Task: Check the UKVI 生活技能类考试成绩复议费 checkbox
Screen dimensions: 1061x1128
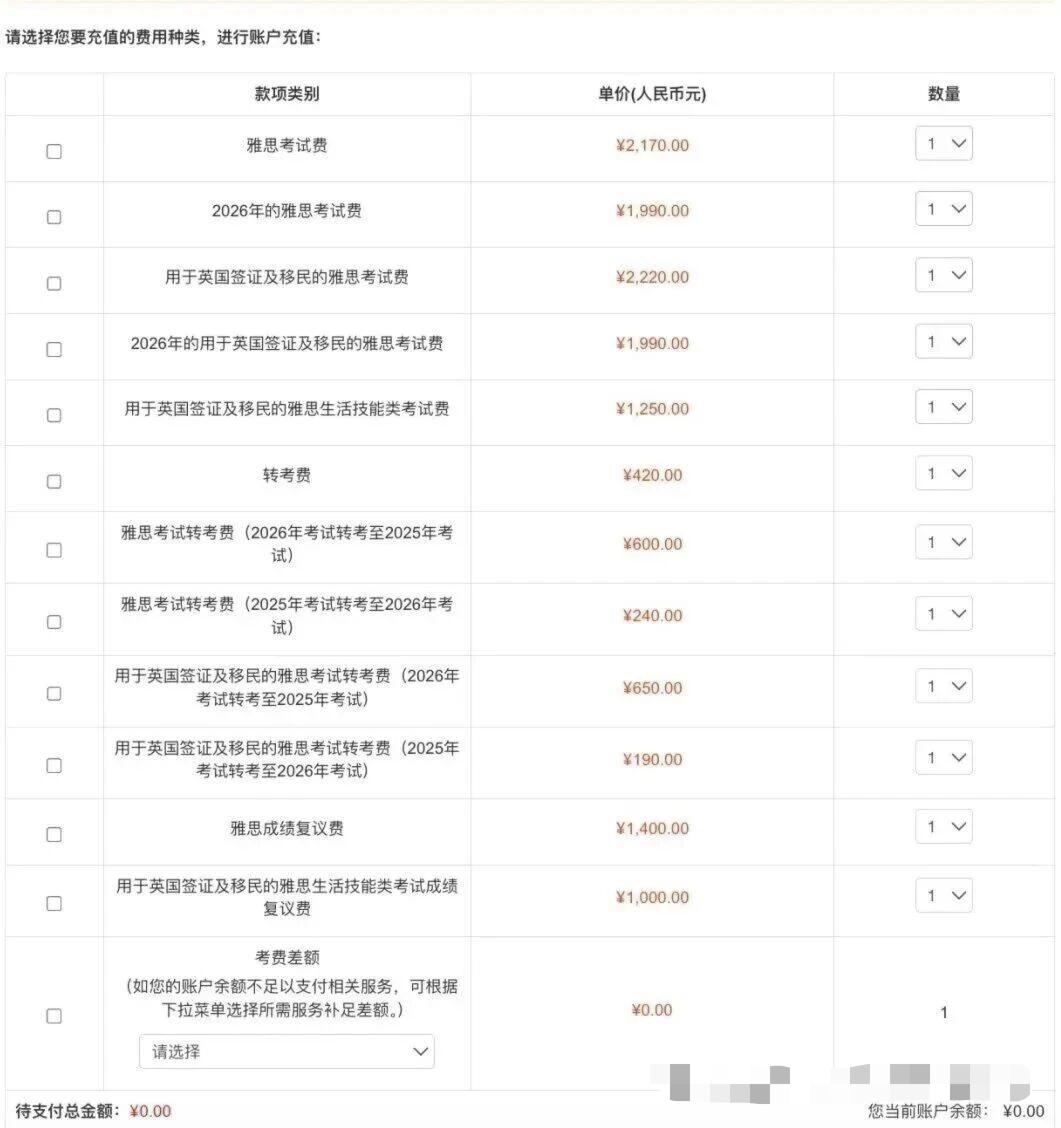Action: pos(54,902)
